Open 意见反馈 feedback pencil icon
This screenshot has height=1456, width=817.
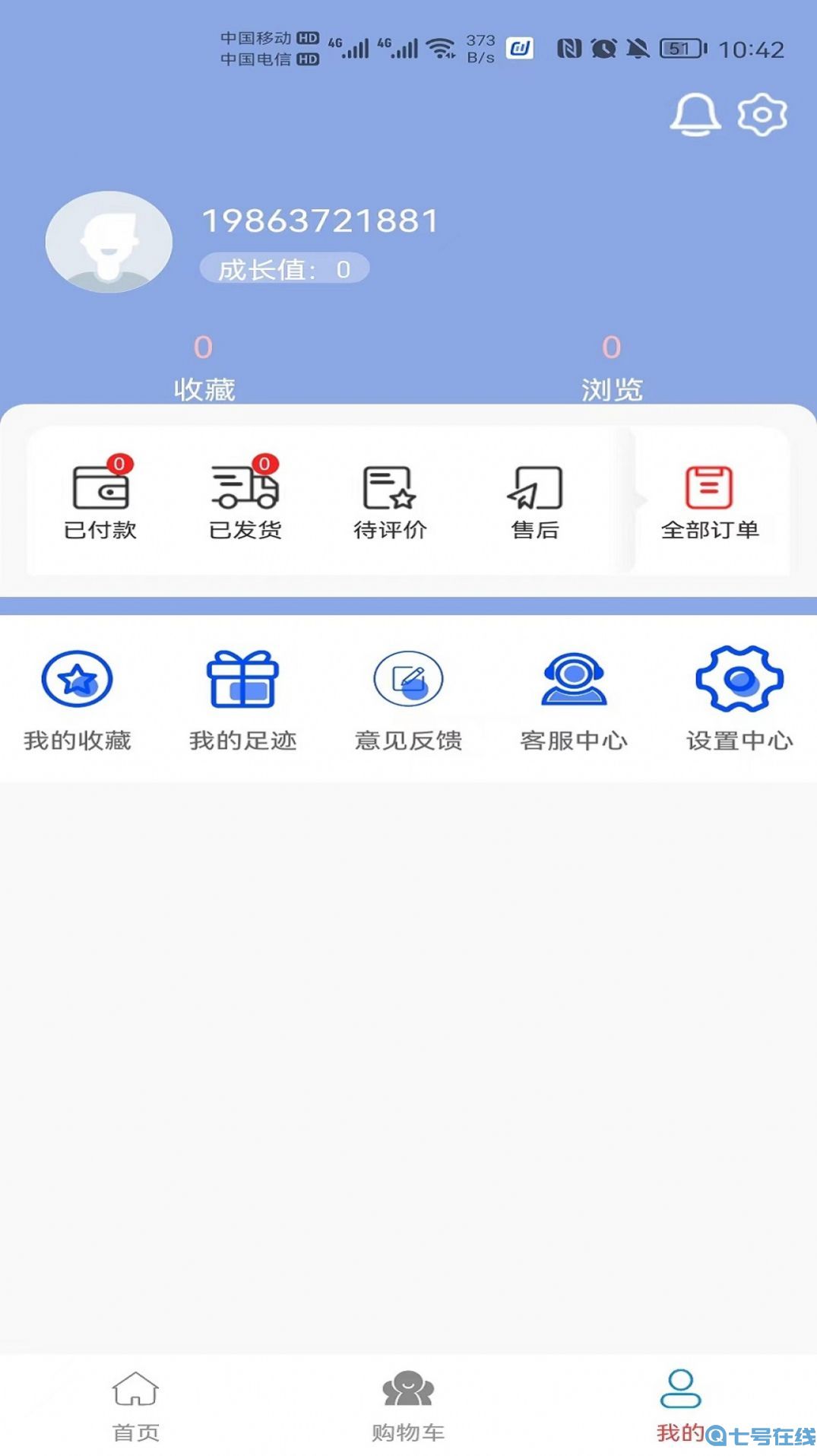pos(409,680)
